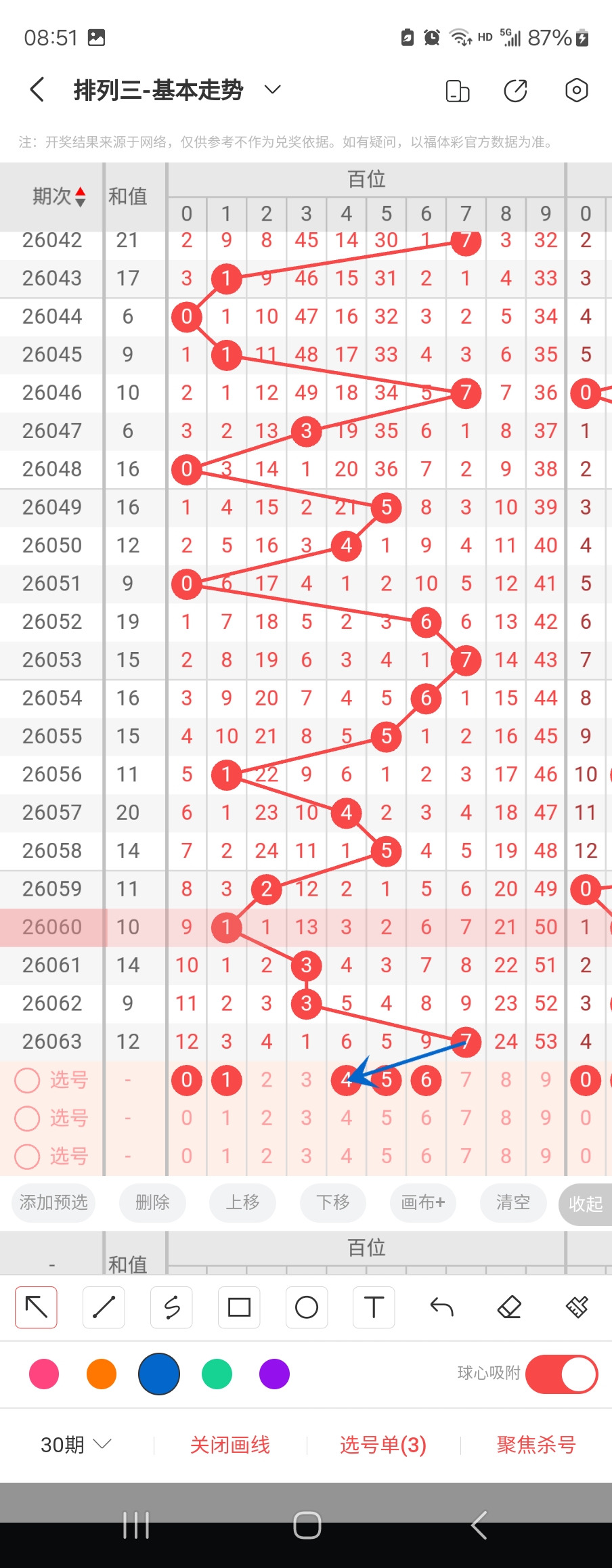Tap 清空 to clear selections

point(513,1202)
